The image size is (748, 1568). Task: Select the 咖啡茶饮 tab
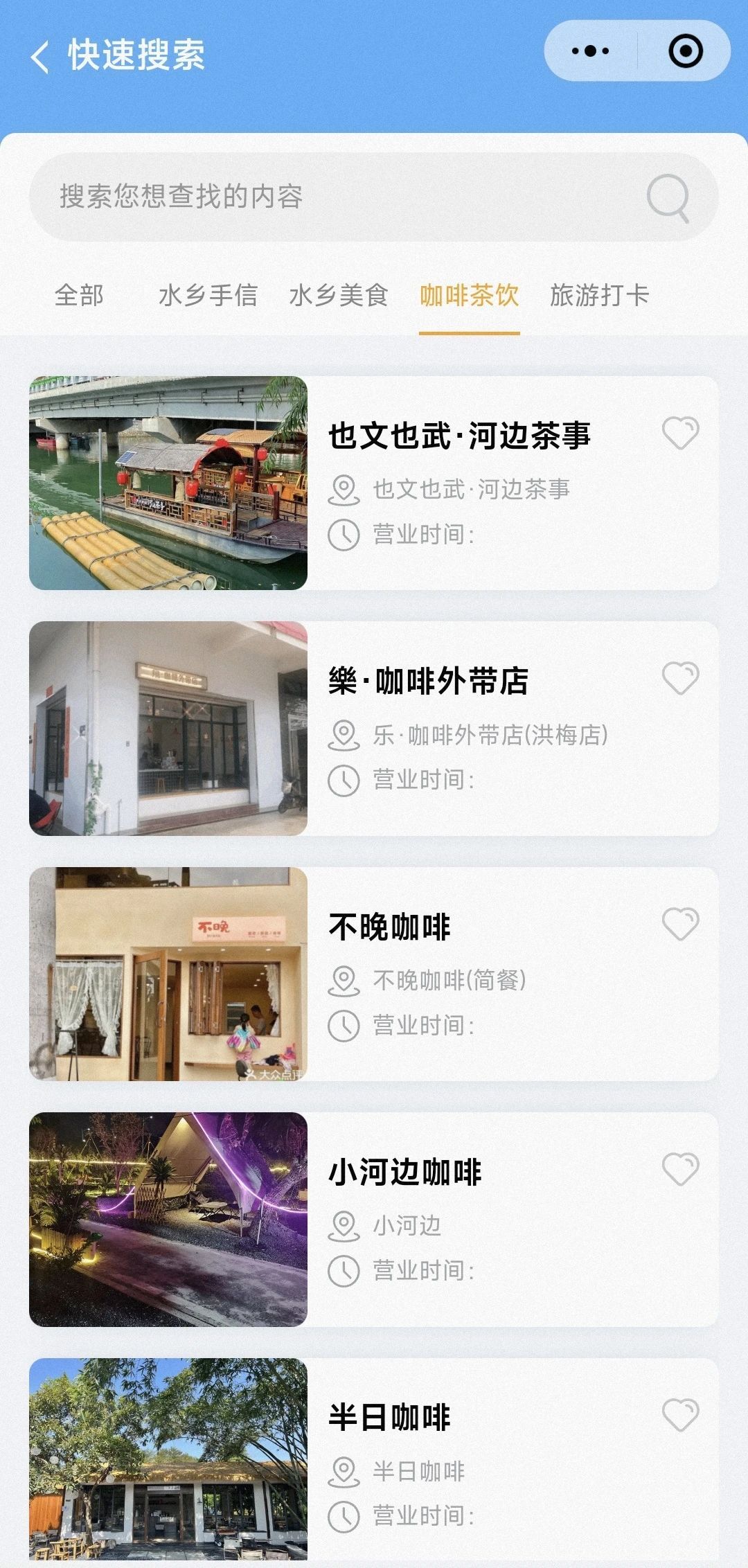click(469, 296)
